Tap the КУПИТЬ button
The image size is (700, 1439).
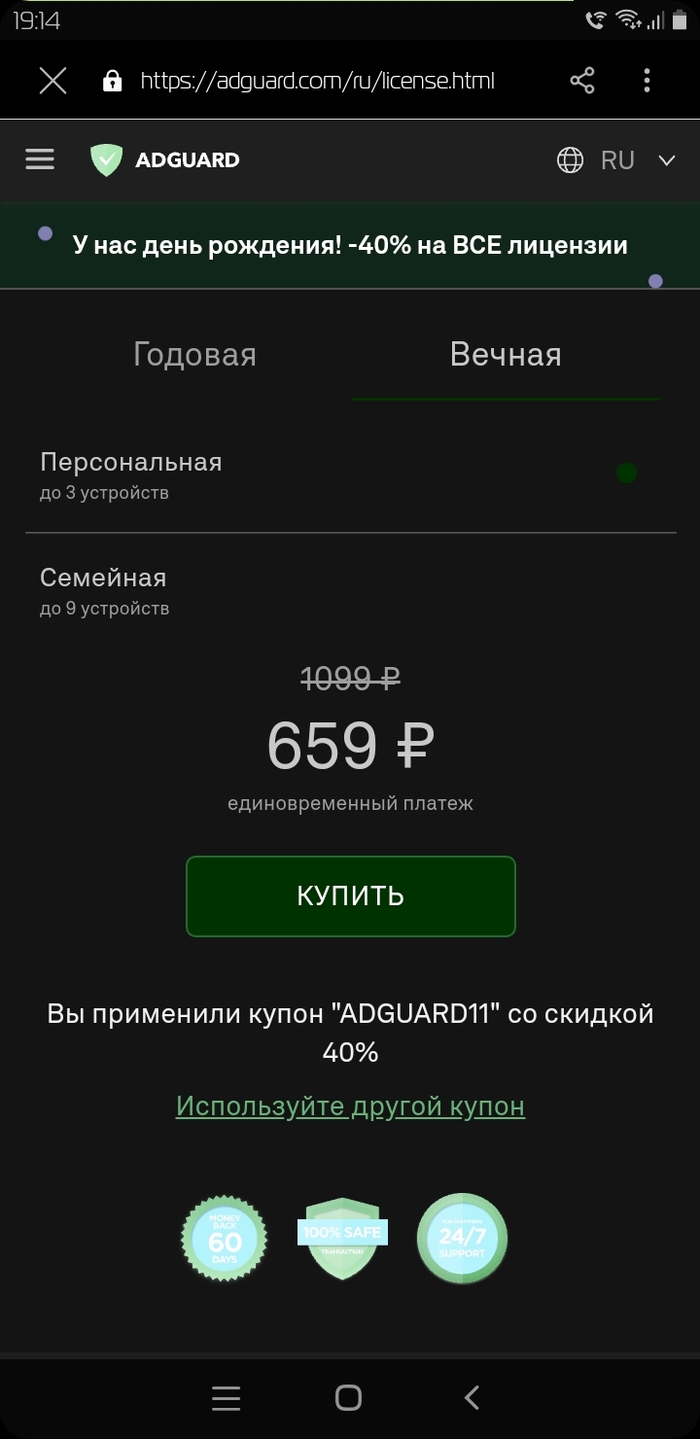350,896
